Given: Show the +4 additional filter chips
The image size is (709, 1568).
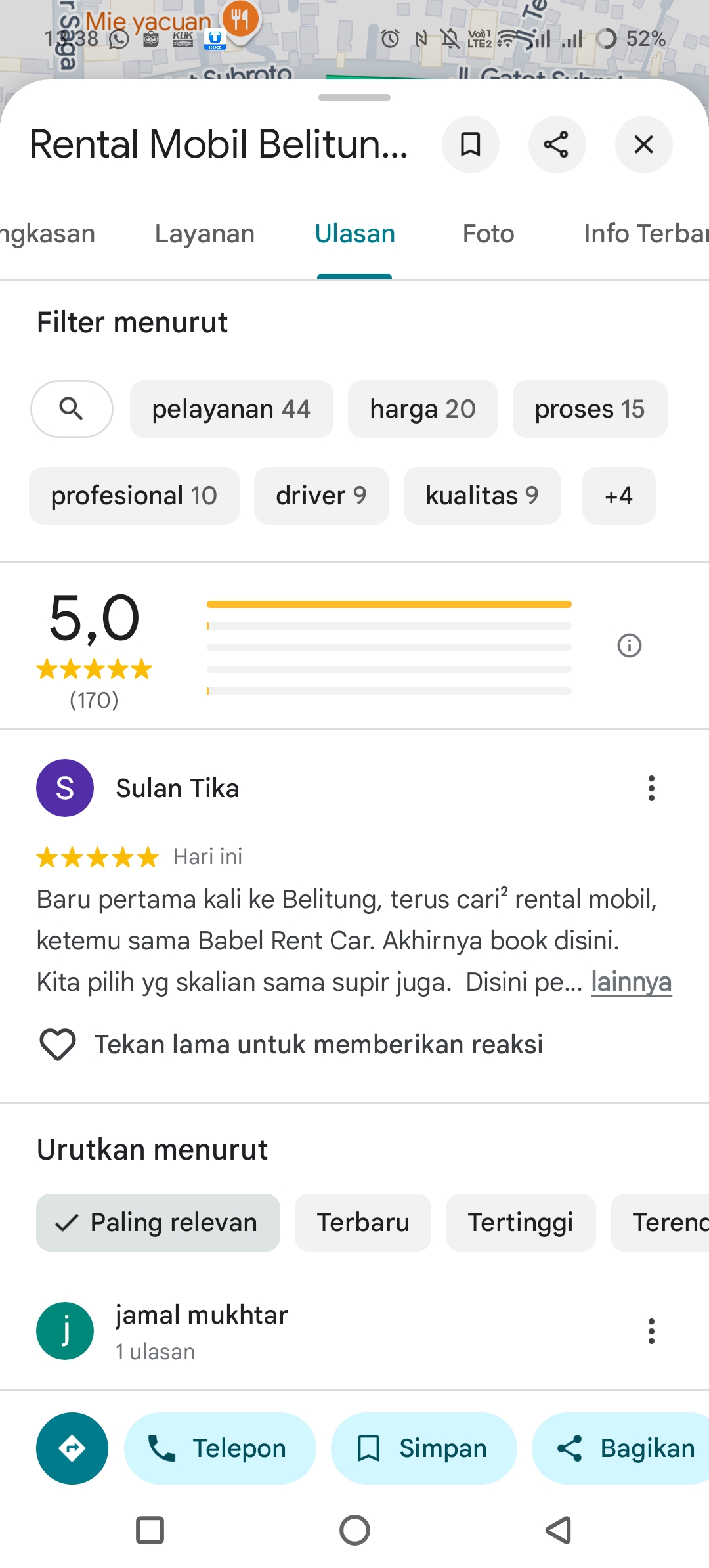Looking at the screenshot, I should pos(619,496).
